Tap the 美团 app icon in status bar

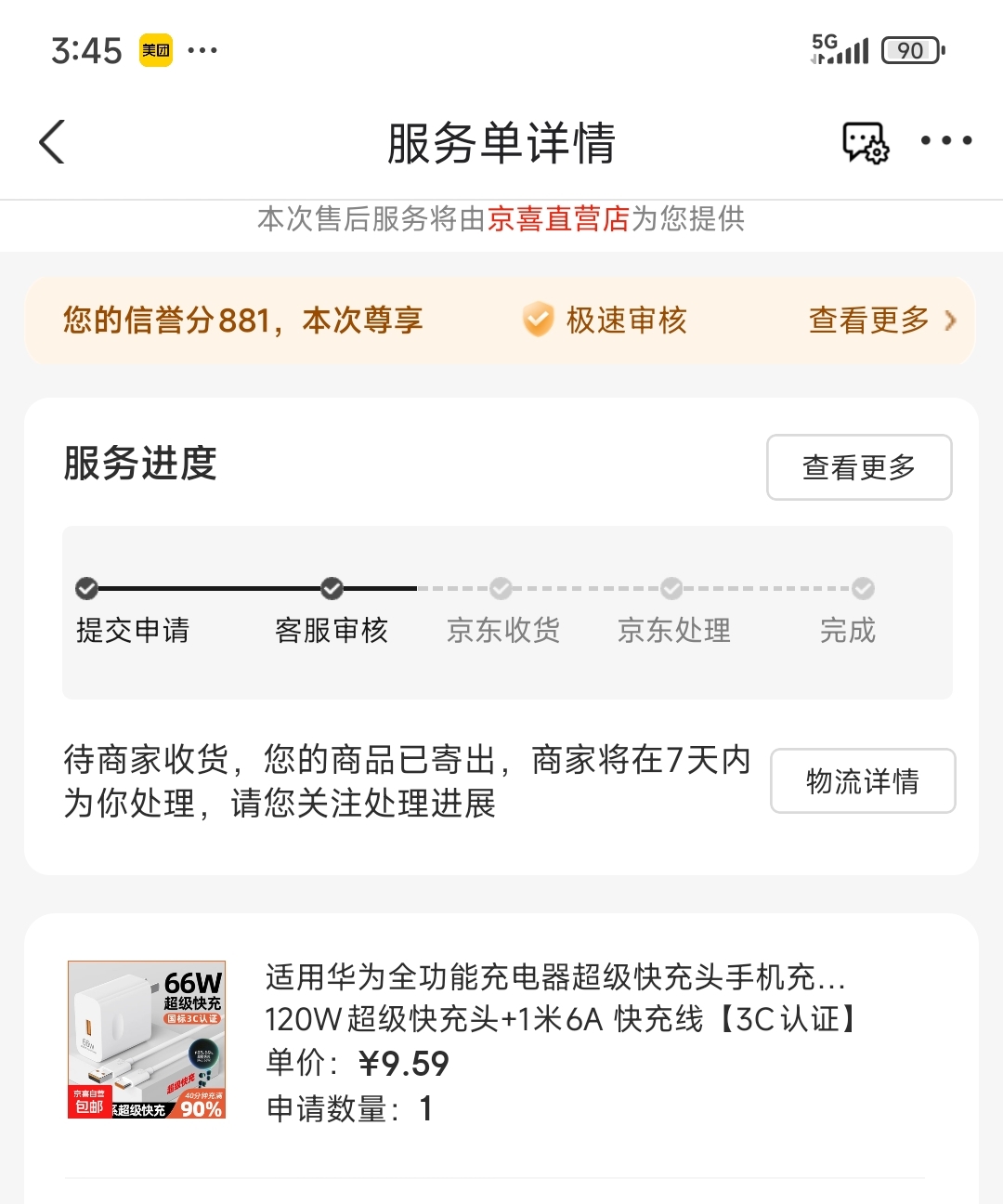coord(155,49)
